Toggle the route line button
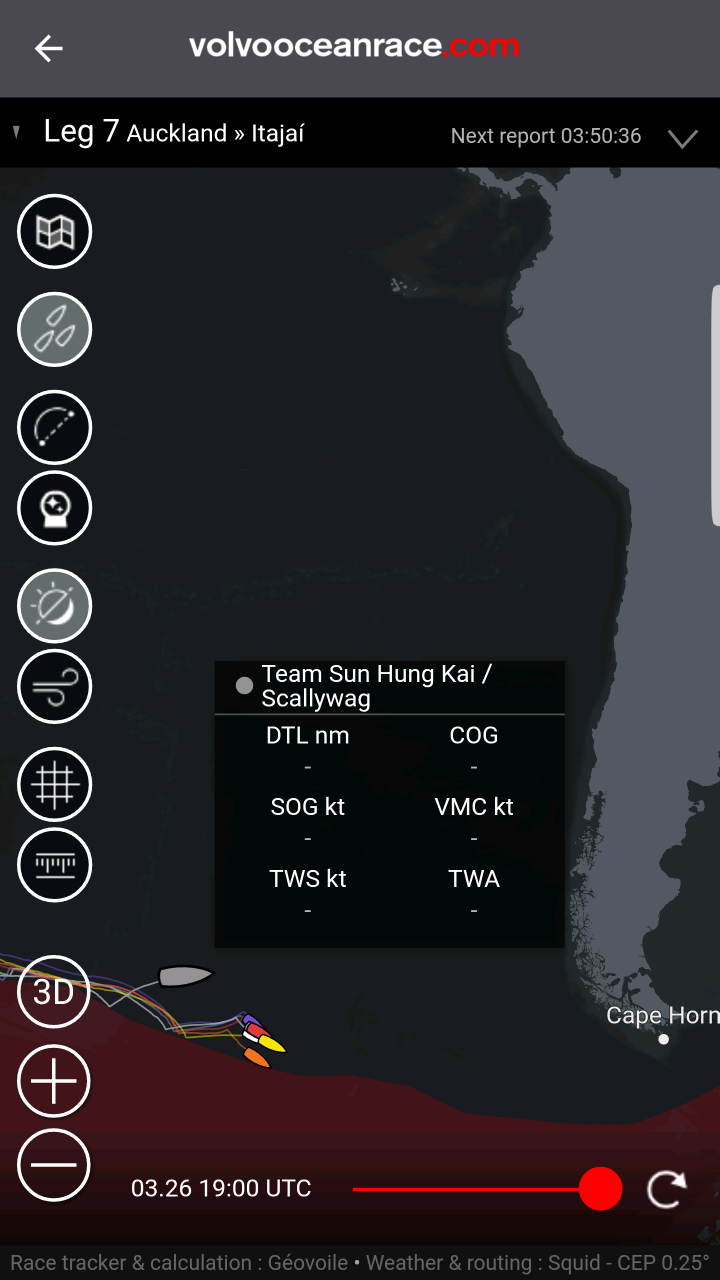 [x=55, y=427]
